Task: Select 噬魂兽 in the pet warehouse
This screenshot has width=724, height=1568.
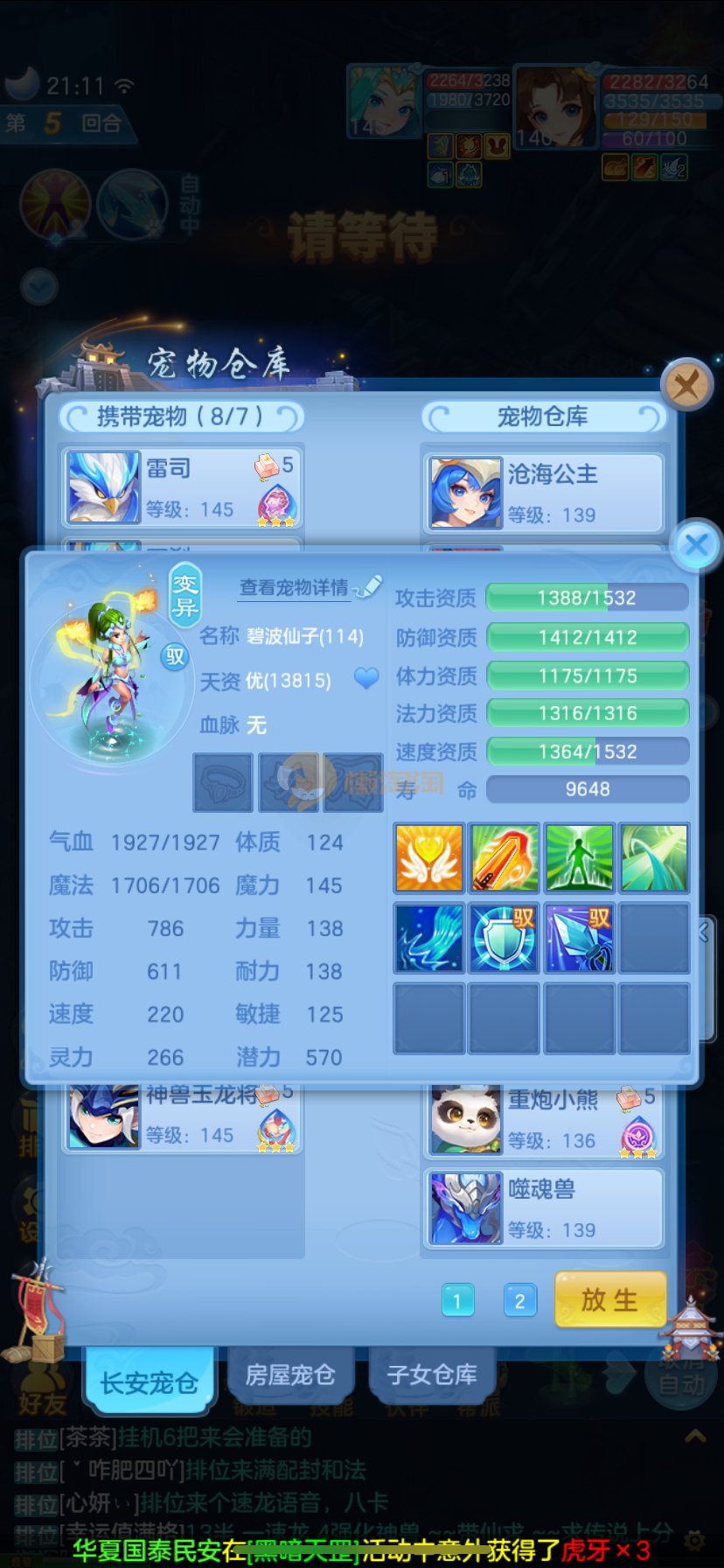Action: click(x=544, y=1208)
